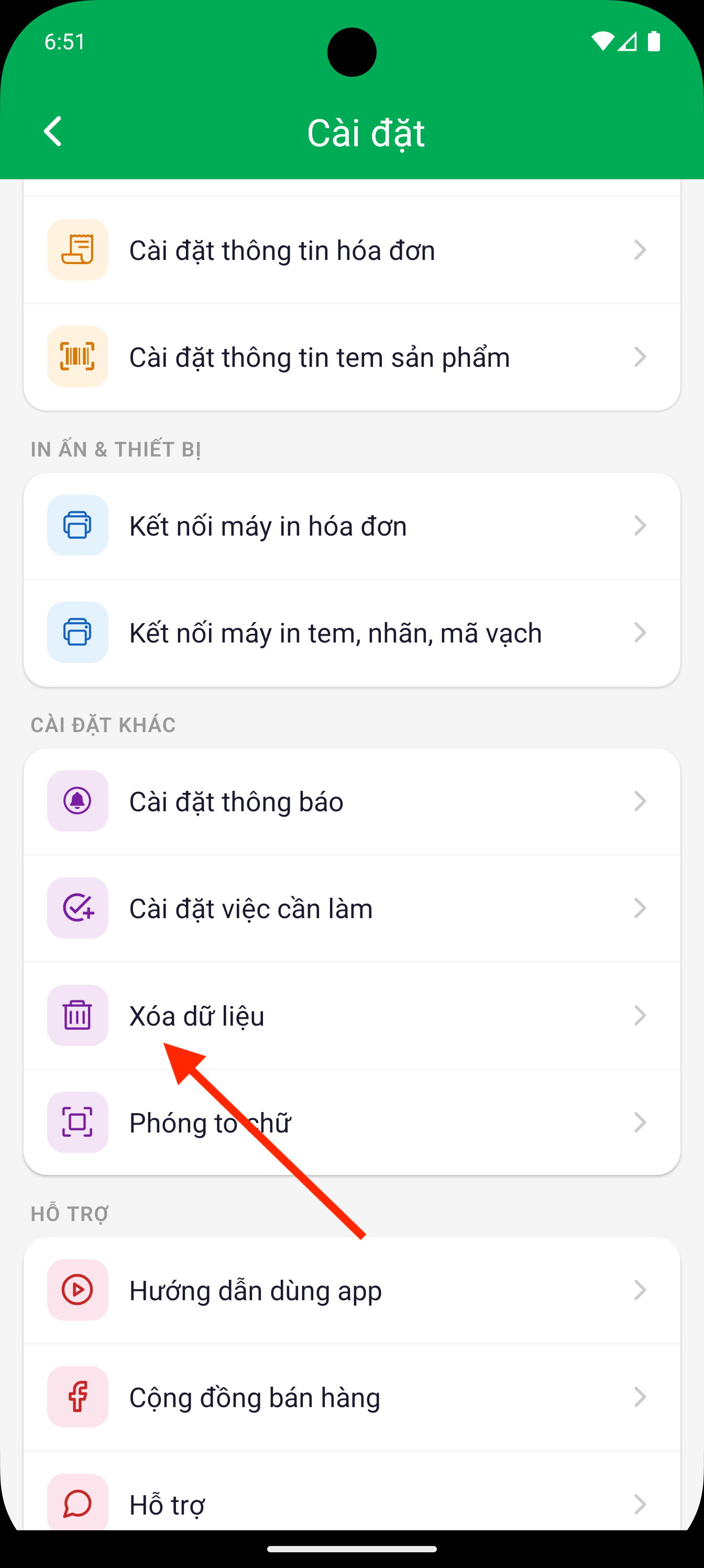Click the printer icon beside 'Kết nối máy in hóa đơn'
The height and width of the screenshot is (1568, 704).
[x=78, y=525]
